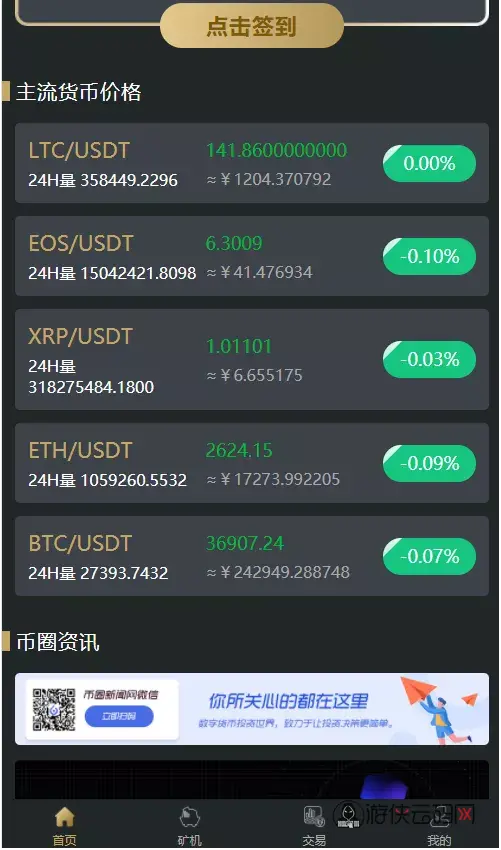This screenshot has width=501, height=850.
Task: Switch to the 交易 trade tab
Action: 314,827
